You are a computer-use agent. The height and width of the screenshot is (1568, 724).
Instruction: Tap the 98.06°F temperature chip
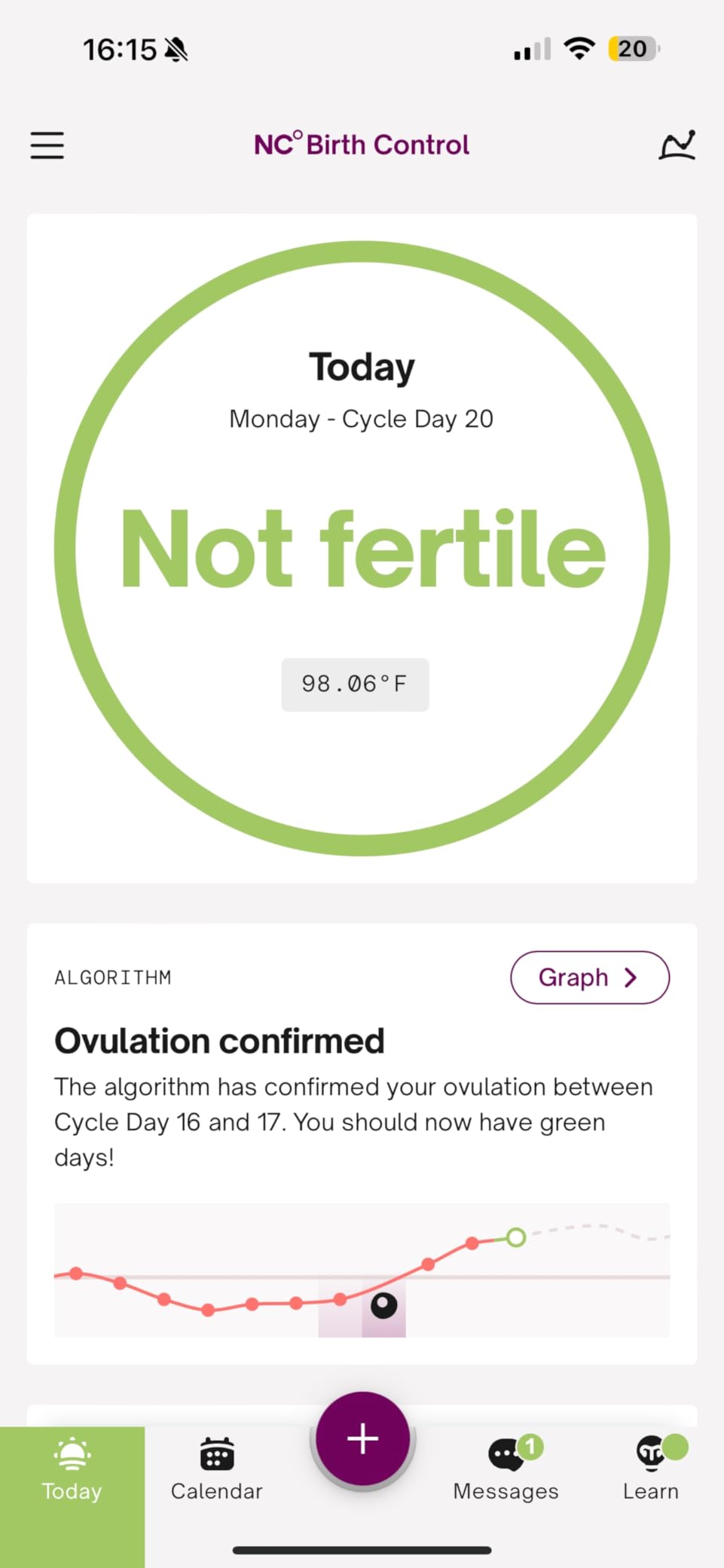(355, 684)
